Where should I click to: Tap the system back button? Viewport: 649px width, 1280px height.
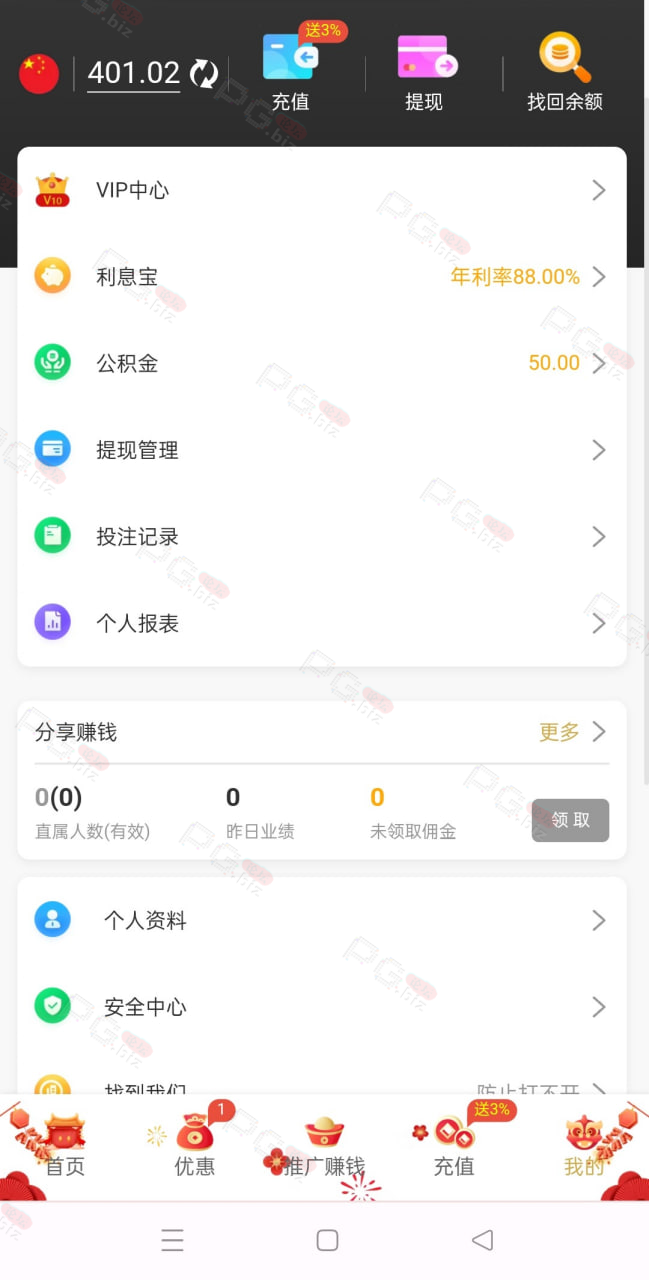(x=482, y=1240)
